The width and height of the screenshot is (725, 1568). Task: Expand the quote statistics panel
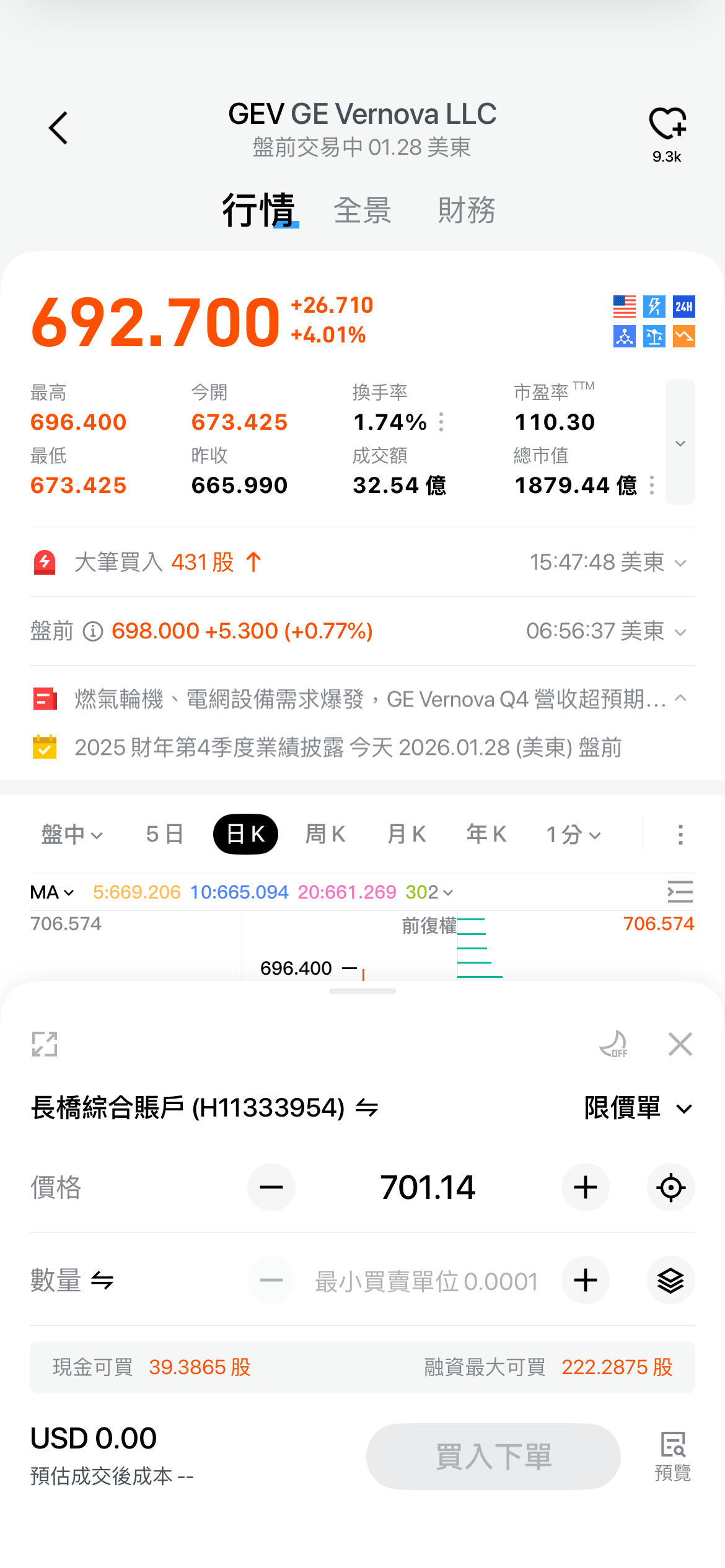(x=680, y=443)
